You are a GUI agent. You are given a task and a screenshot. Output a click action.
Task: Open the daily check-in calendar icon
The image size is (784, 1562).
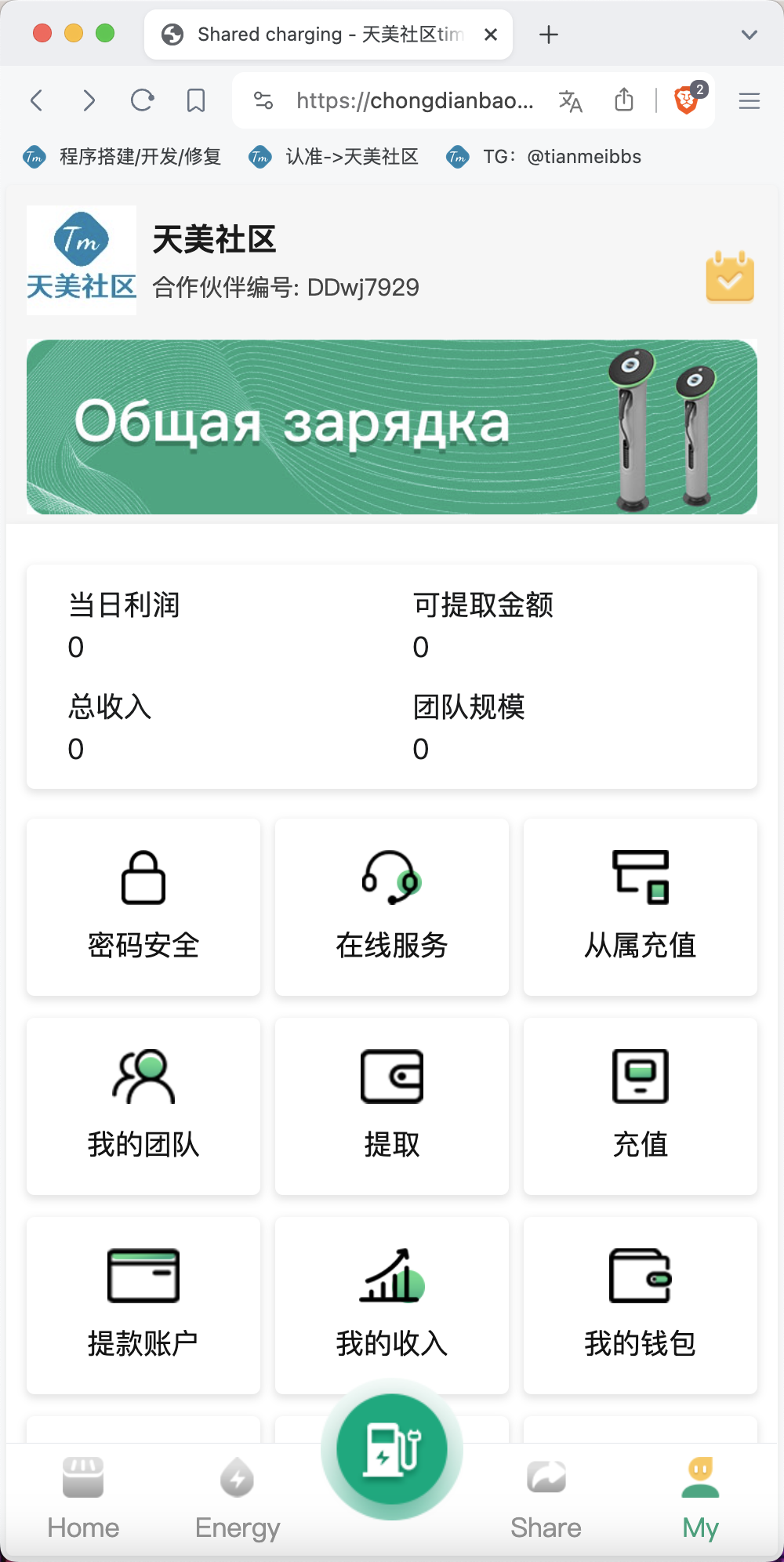click(x=730, y=276)
